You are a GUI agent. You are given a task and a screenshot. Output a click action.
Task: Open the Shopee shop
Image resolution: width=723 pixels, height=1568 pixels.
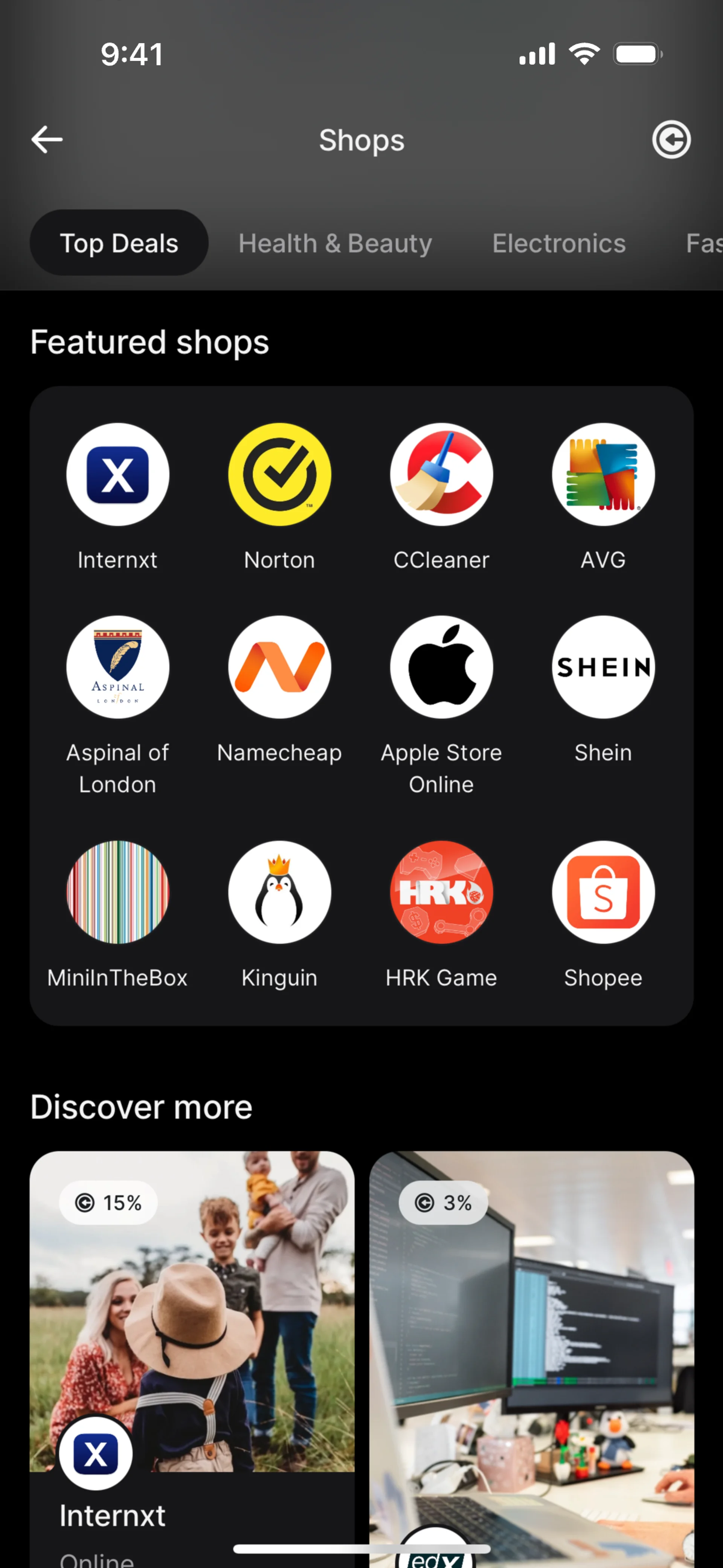(603, 893)
